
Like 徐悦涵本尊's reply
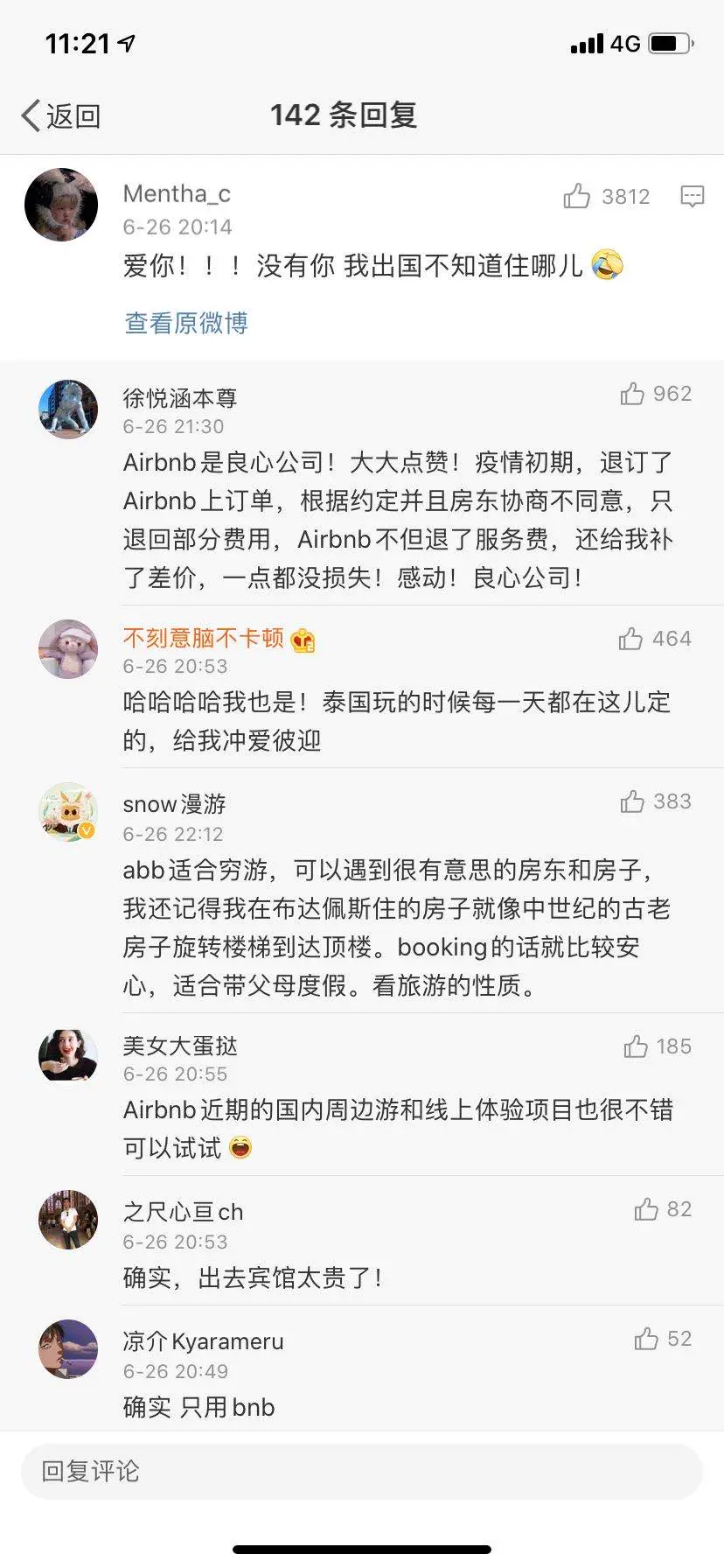(632, 394)
